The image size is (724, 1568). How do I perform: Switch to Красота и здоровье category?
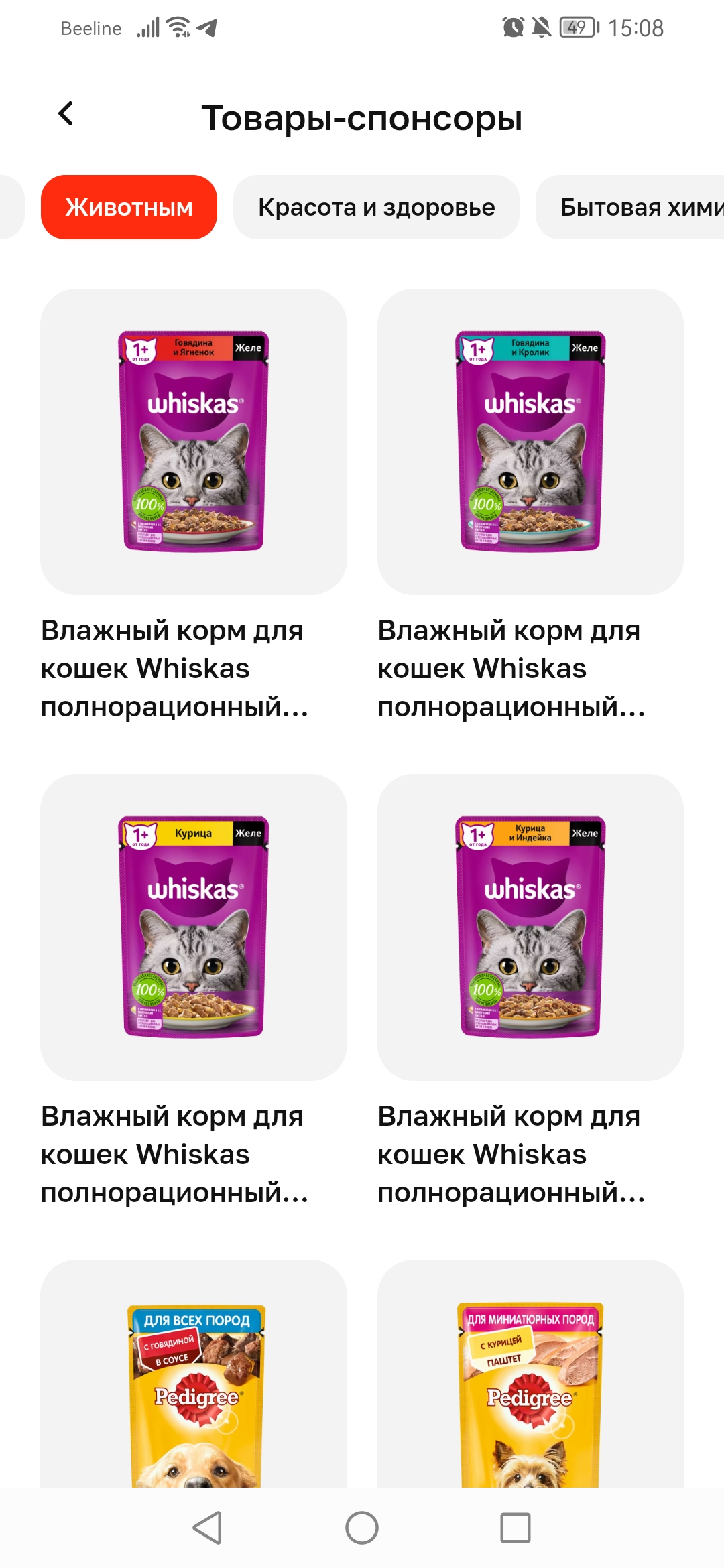pyautogui.click(x=376, y=207)
